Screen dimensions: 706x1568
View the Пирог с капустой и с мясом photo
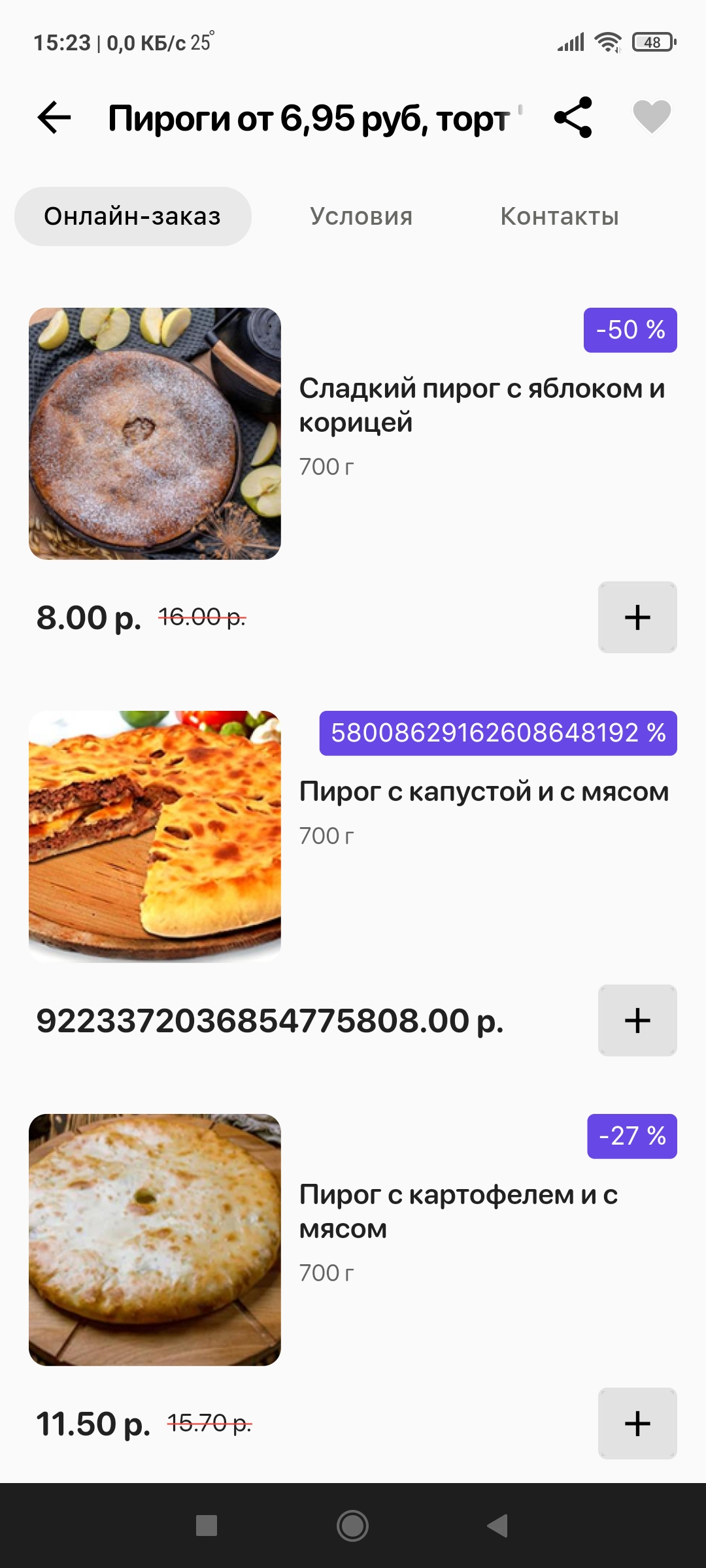(155, 836)
